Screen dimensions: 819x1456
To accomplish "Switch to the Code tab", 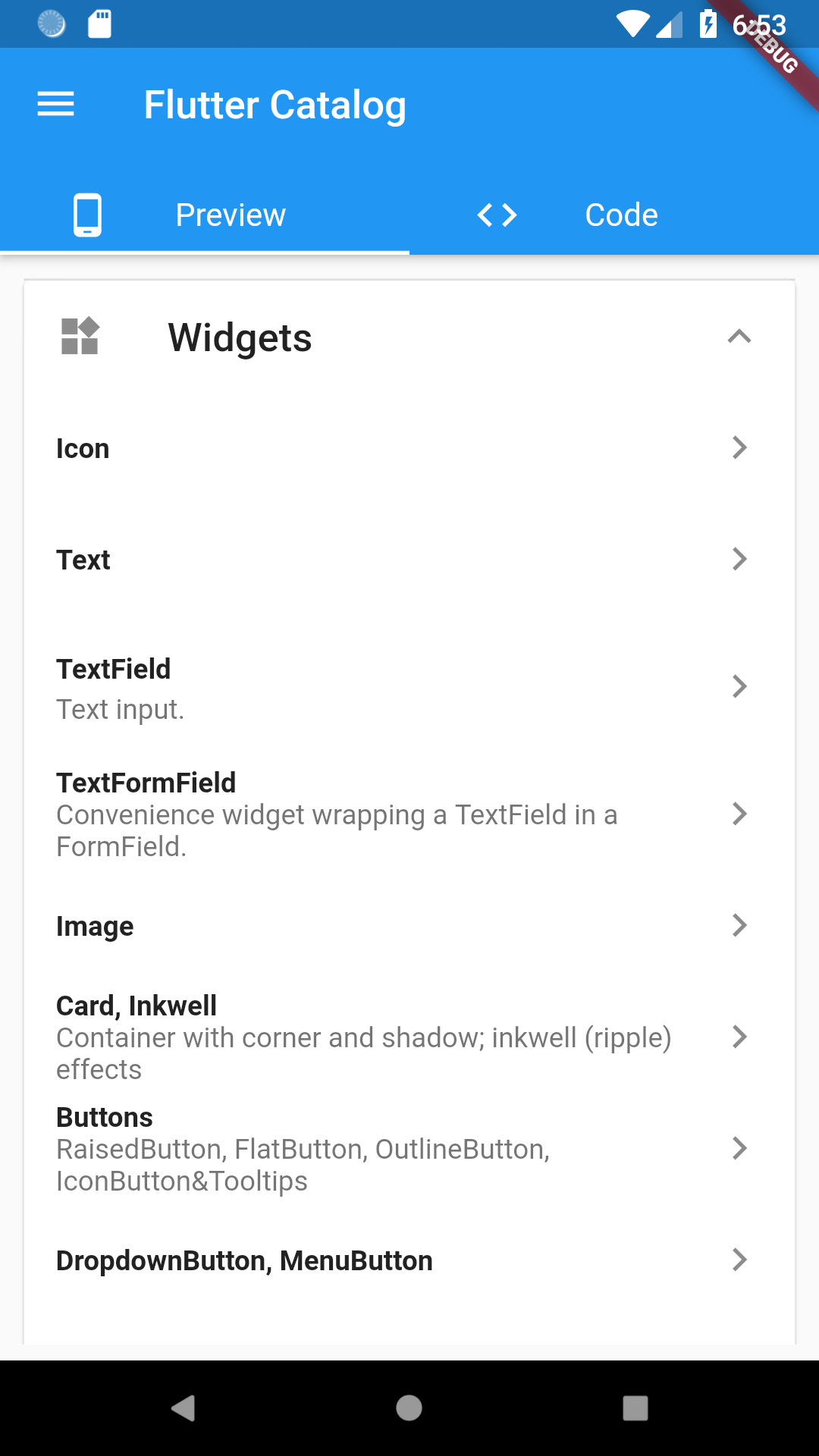I will (614, 215).
